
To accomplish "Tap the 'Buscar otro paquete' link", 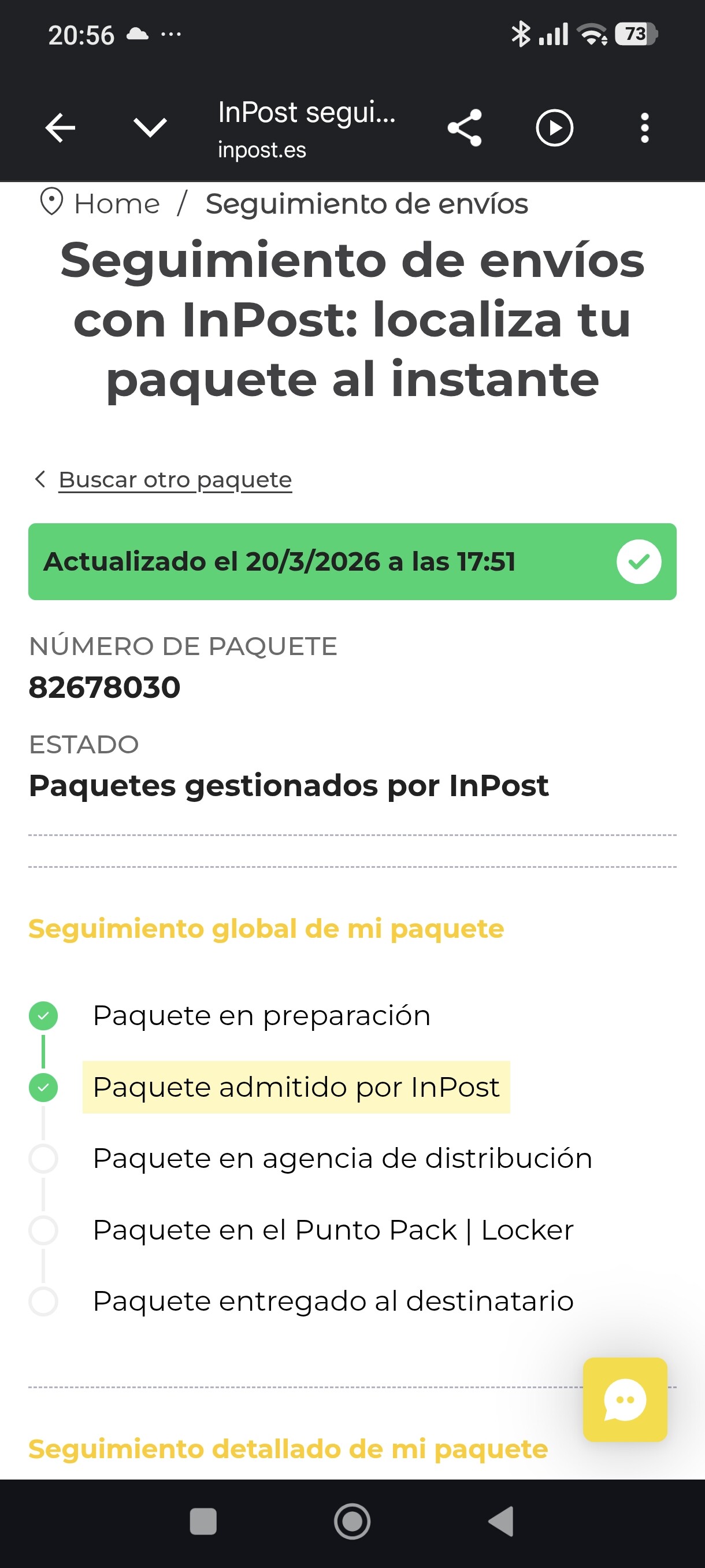I will (x=175, y=480).
